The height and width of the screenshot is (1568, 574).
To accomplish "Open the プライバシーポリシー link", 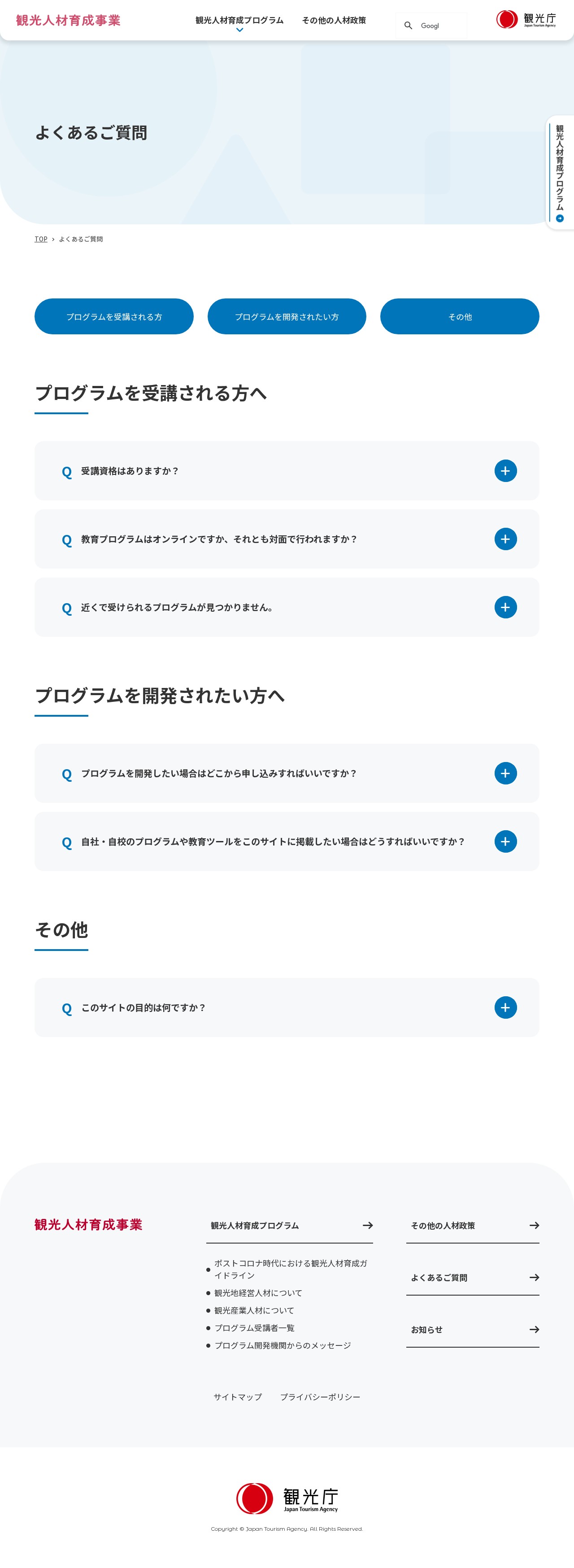I will point(320,1397).
